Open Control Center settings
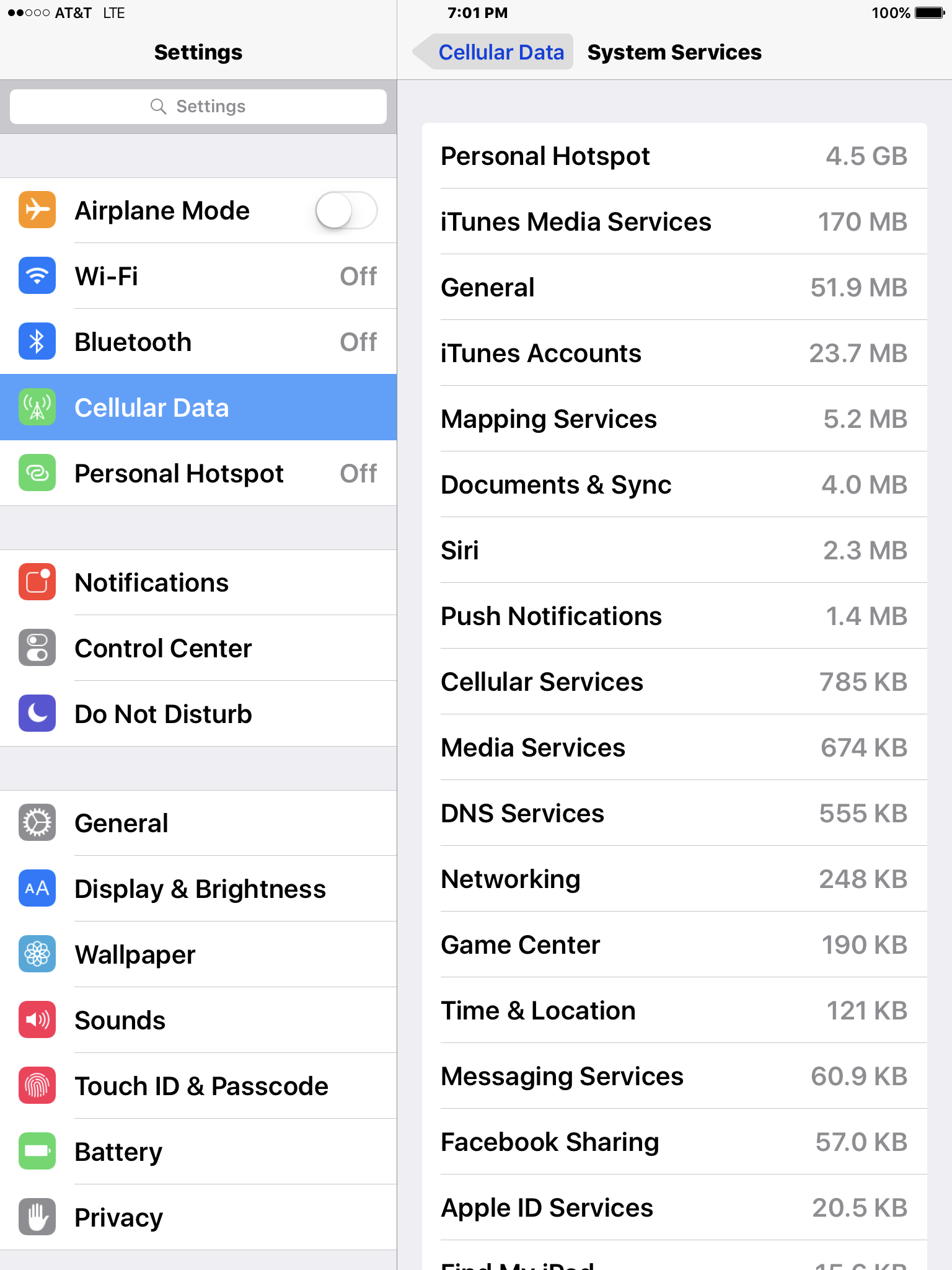The height and width of the screenshot is (1270, 952). 198,648
